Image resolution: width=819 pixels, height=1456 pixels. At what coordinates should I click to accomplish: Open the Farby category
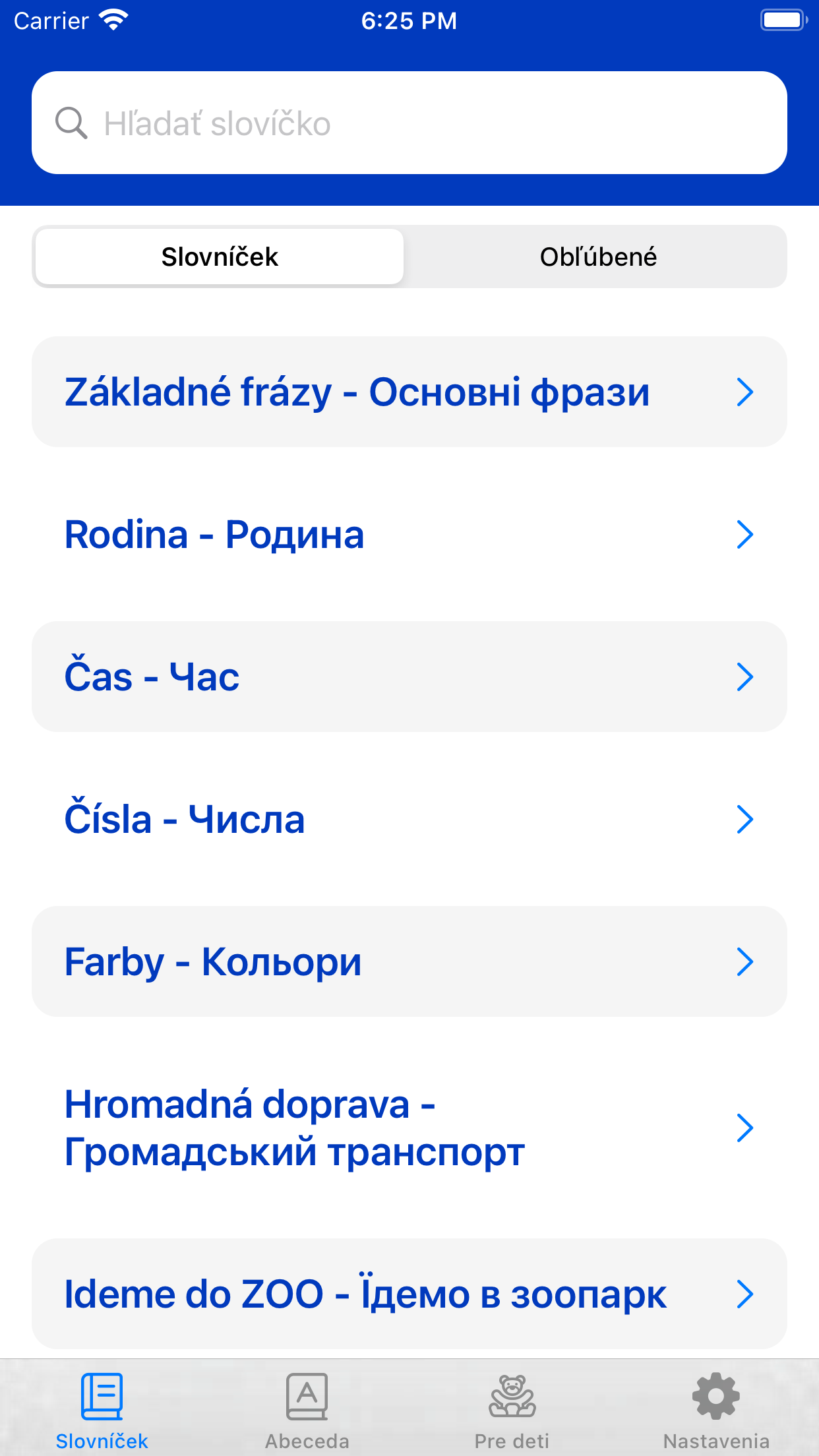(x=409, y=961)
